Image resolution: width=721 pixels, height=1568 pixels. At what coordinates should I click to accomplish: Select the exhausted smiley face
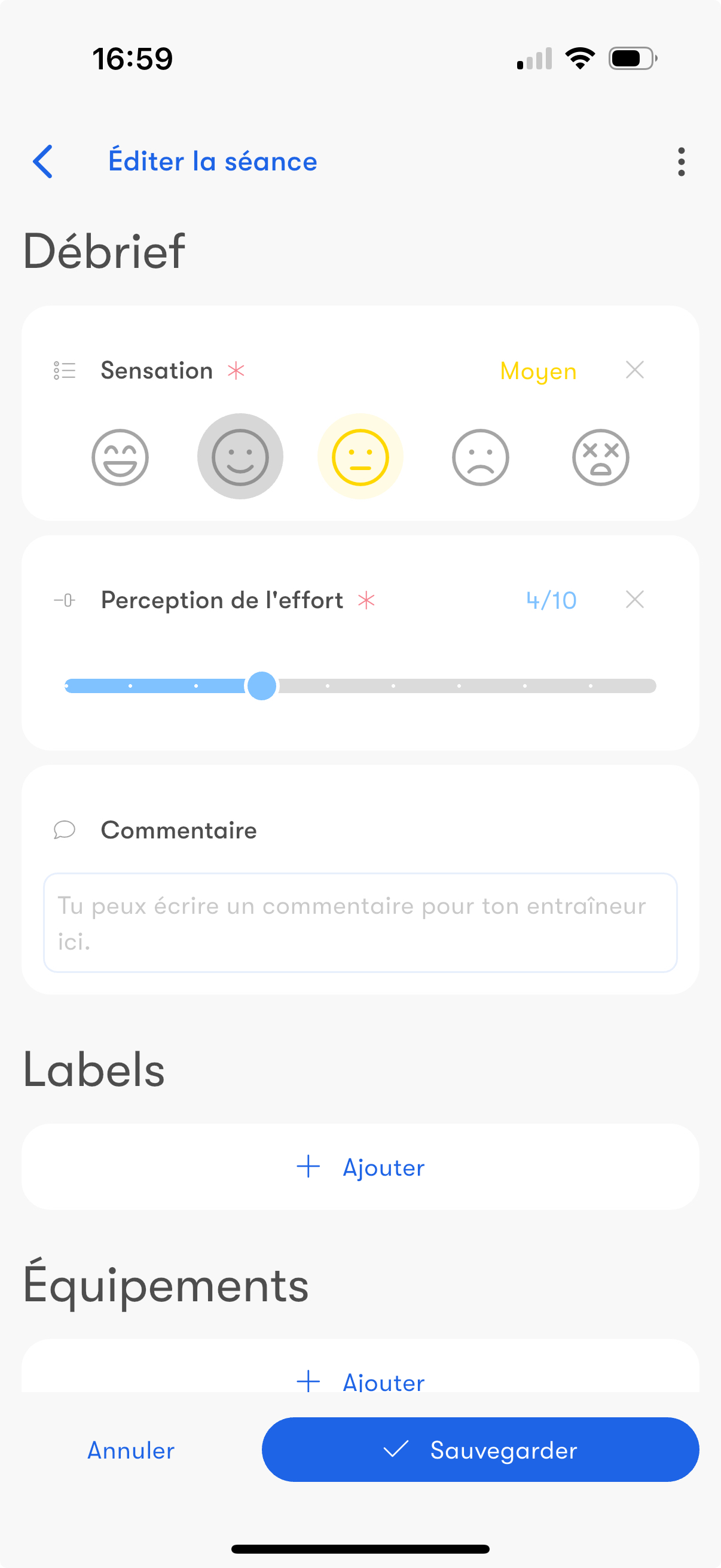(600, 457)
